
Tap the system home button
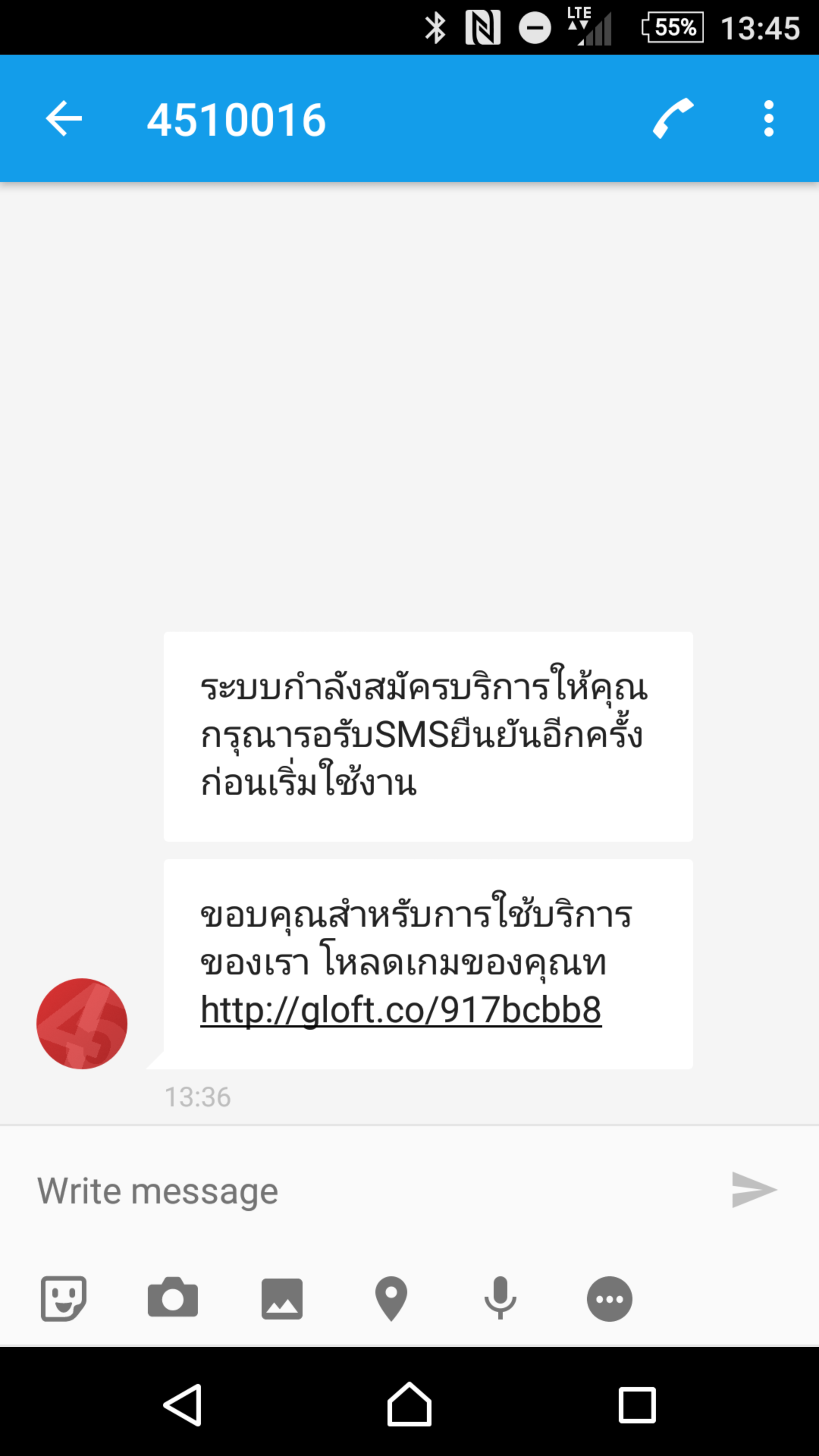409,1404
